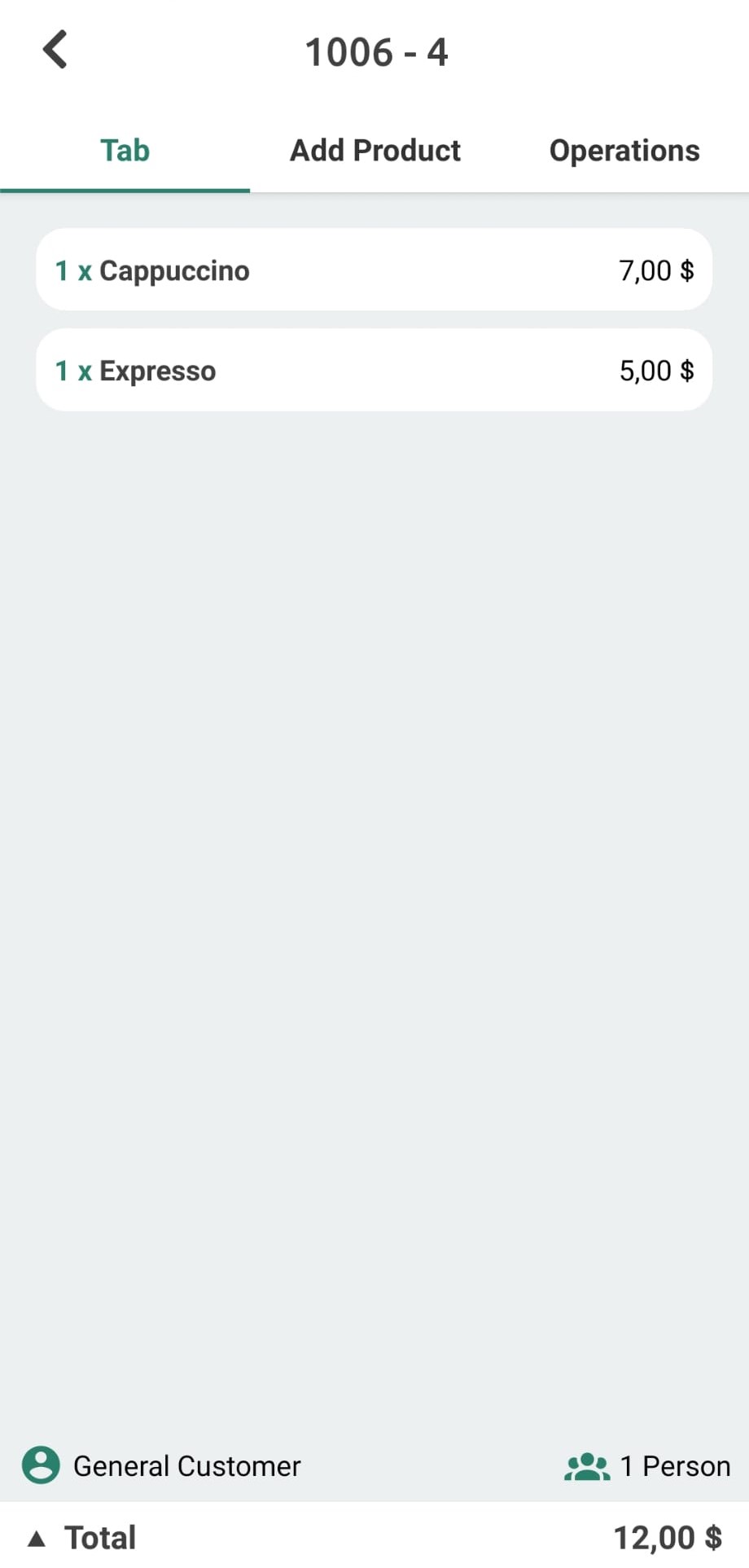Edit the 1 Person guest count
The width and height of the screenshot is (749, 1568).
[647, 1466]
